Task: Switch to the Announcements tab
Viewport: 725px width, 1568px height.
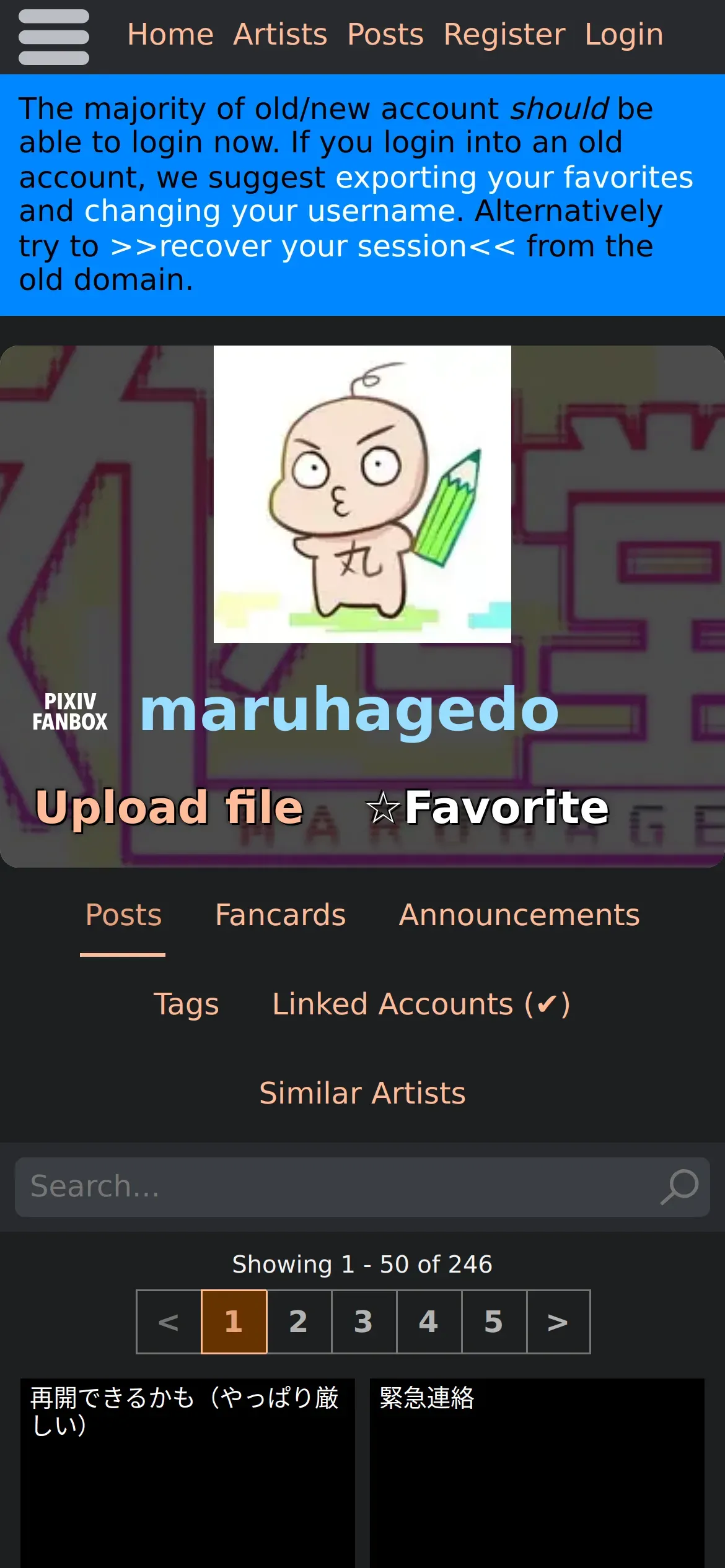Action: click(x=519, y=915)
